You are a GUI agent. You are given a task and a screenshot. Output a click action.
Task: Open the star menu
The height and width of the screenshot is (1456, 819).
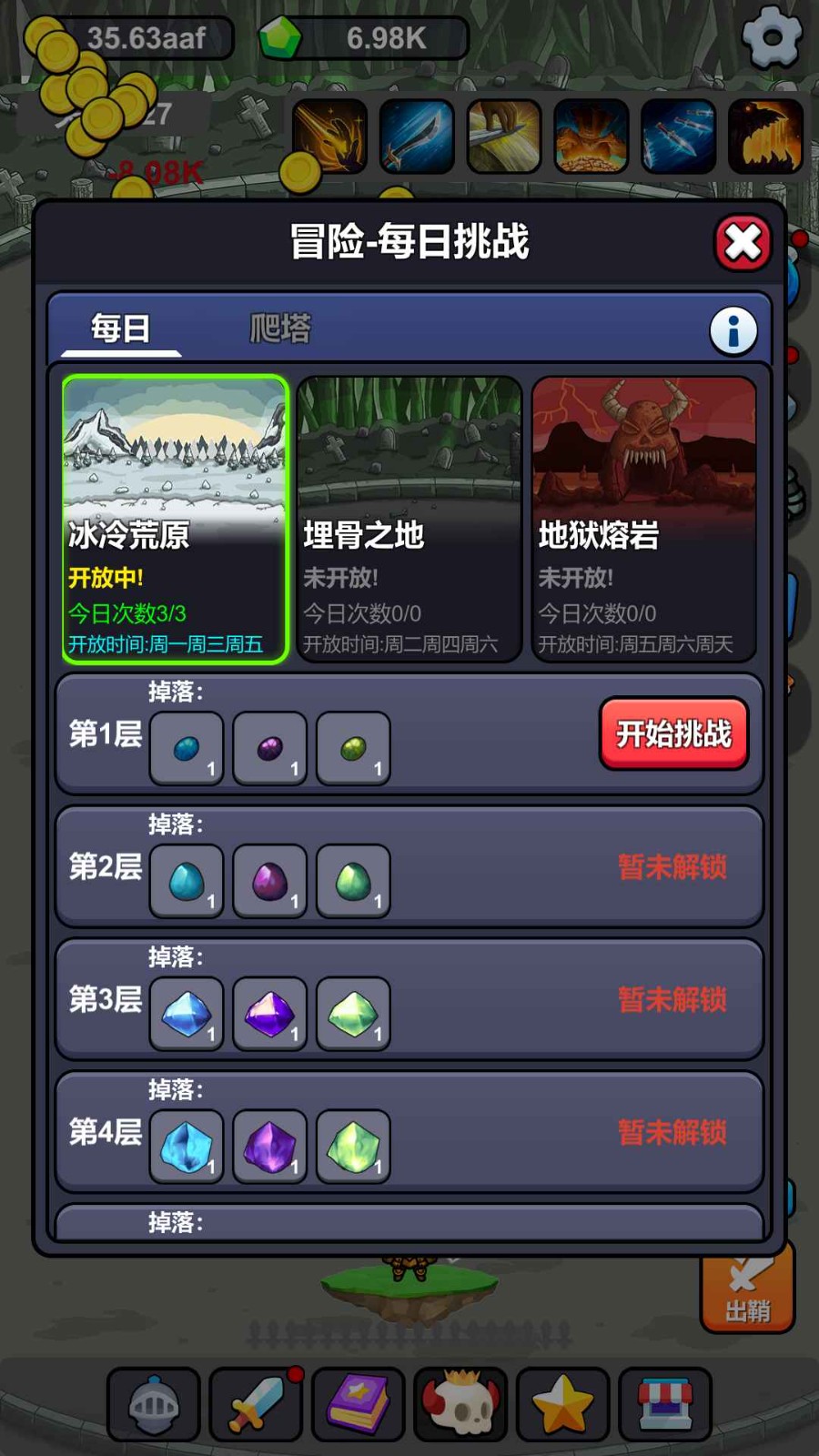[x=562, y=1404]
